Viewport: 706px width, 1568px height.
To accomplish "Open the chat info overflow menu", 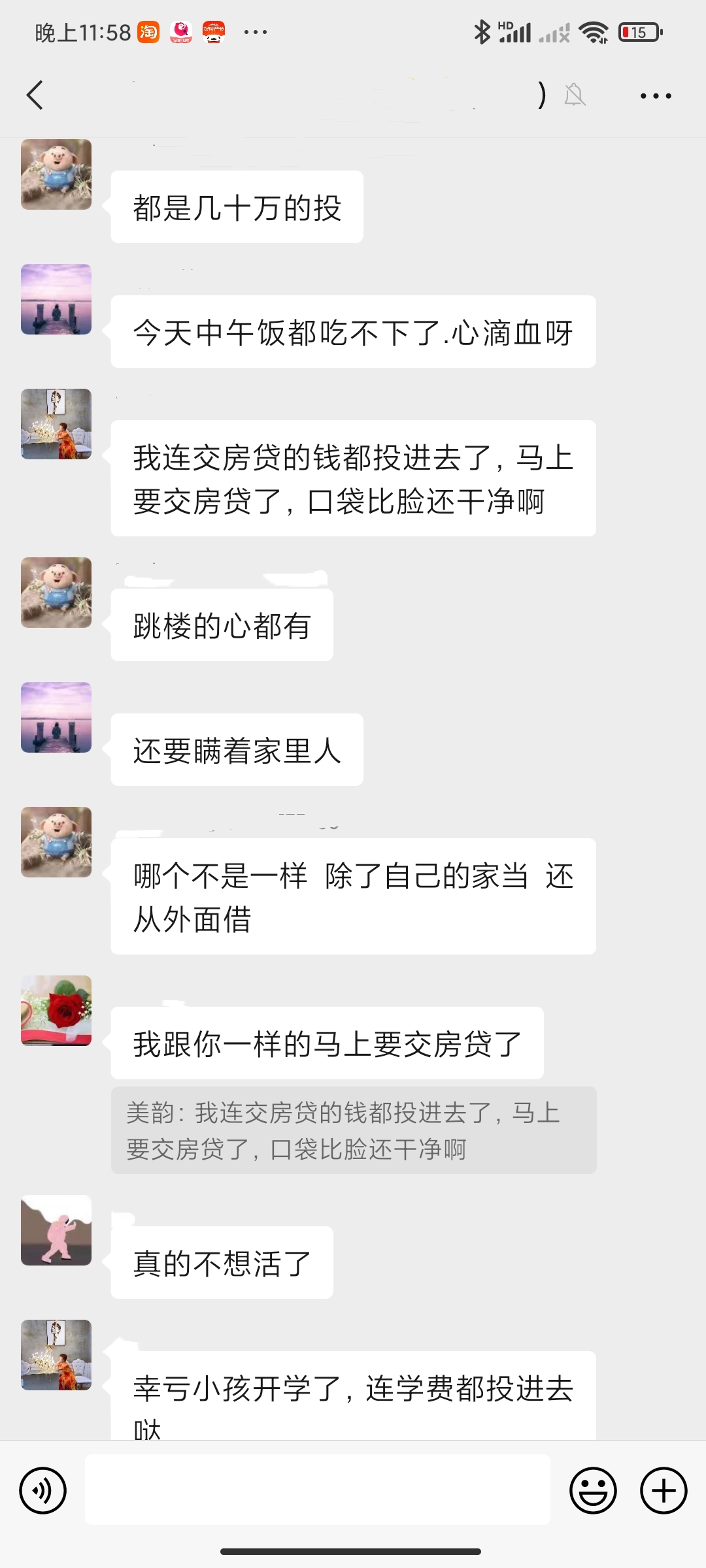I will (655, 96).
